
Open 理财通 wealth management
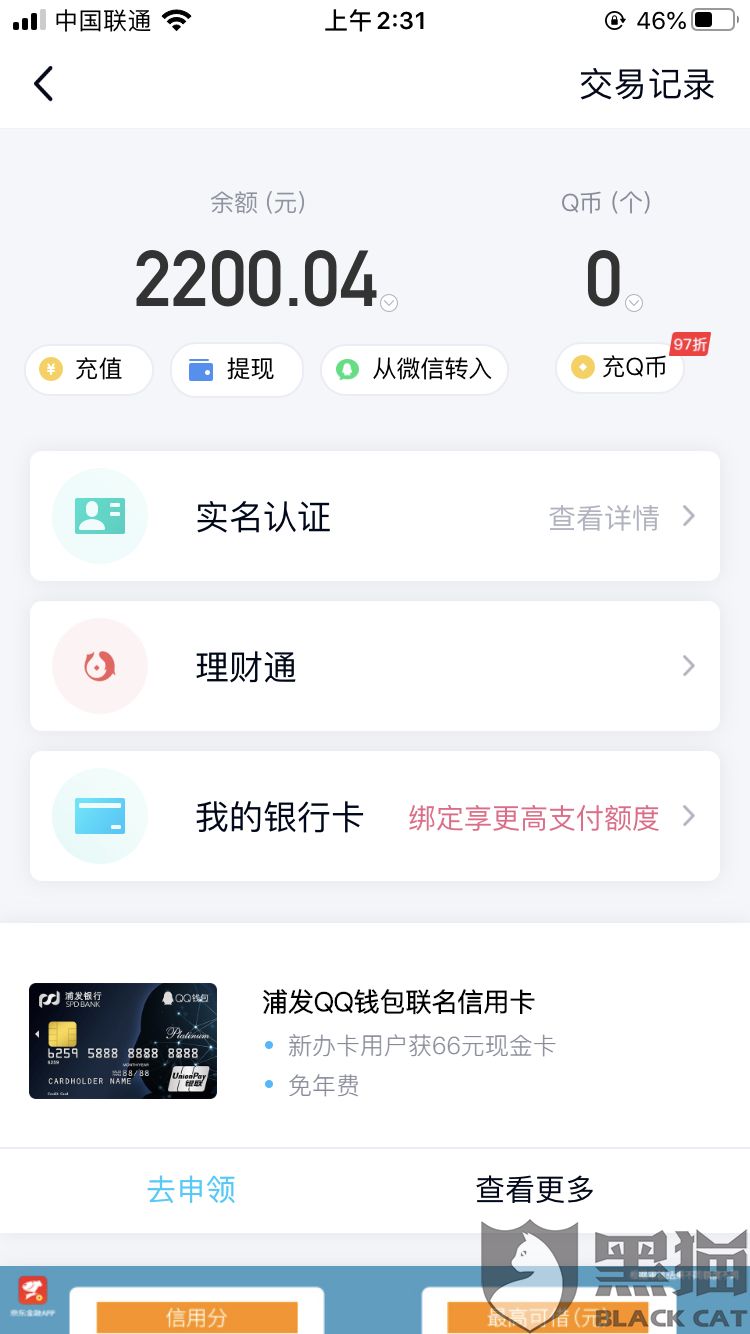[x=375, y=666]
